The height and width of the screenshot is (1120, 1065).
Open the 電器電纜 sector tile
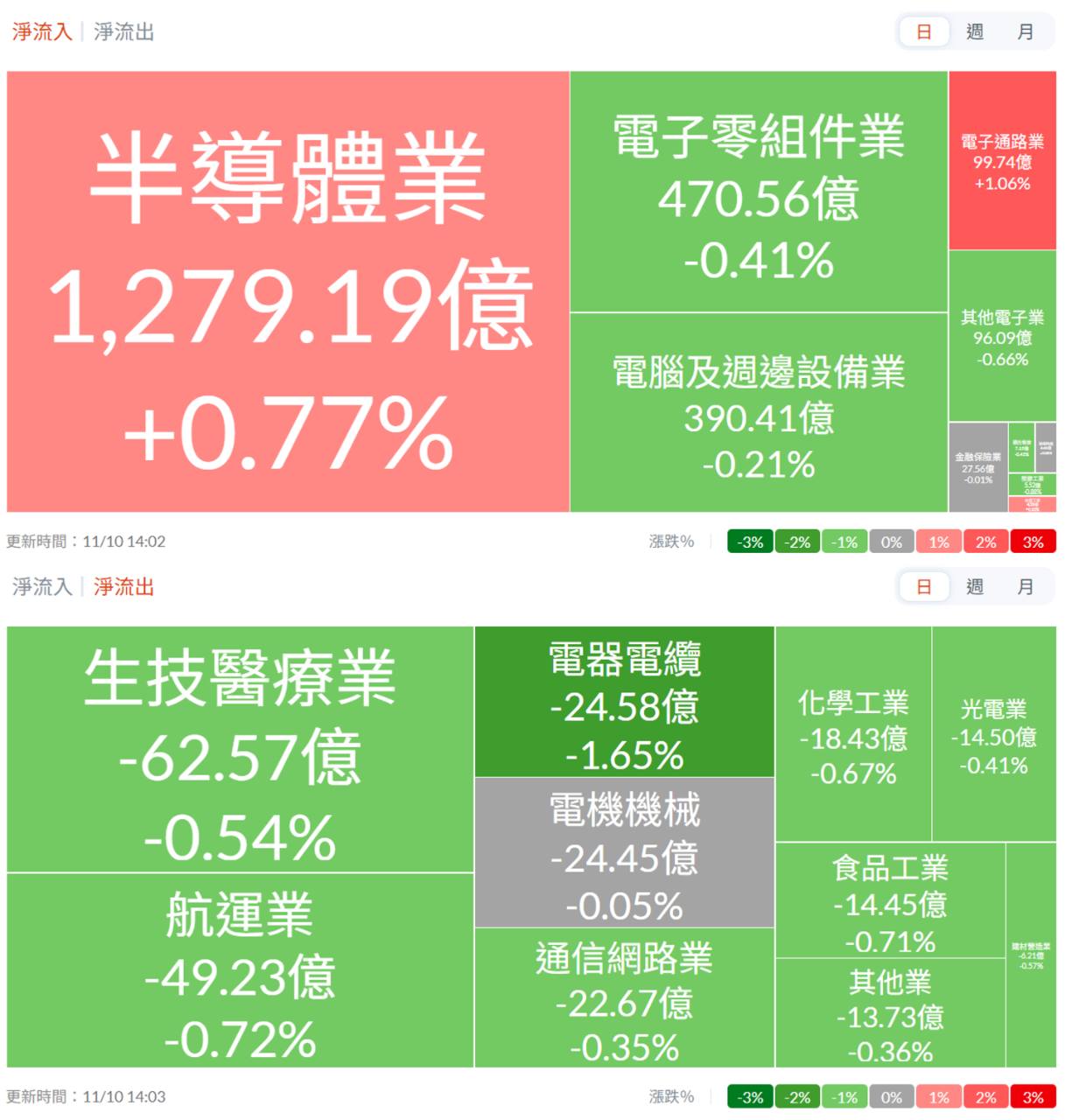624,703
